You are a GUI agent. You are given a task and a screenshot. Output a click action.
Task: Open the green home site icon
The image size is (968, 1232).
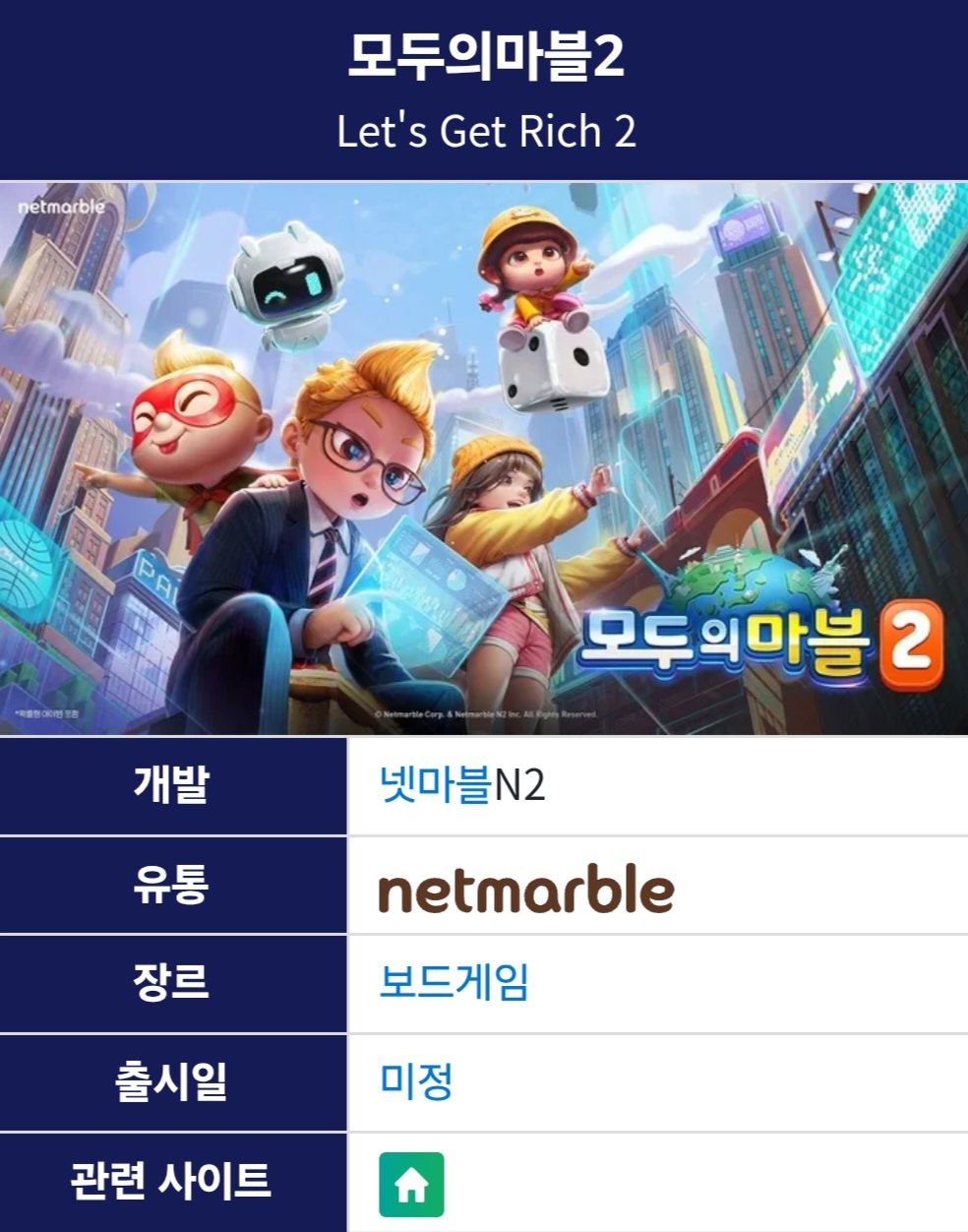point(411,1185)
